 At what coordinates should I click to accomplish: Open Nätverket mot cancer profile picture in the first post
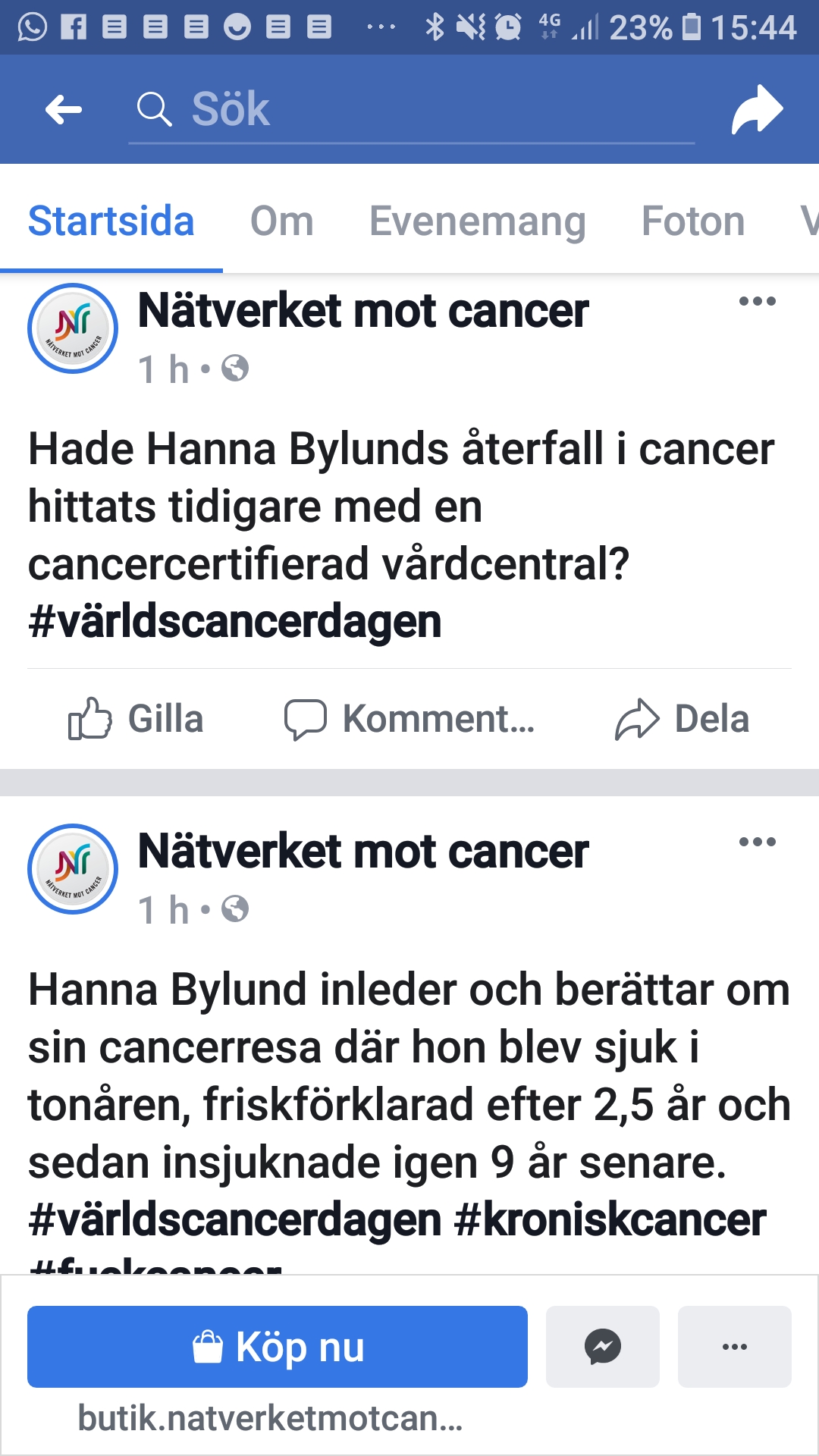click(73, 328)
